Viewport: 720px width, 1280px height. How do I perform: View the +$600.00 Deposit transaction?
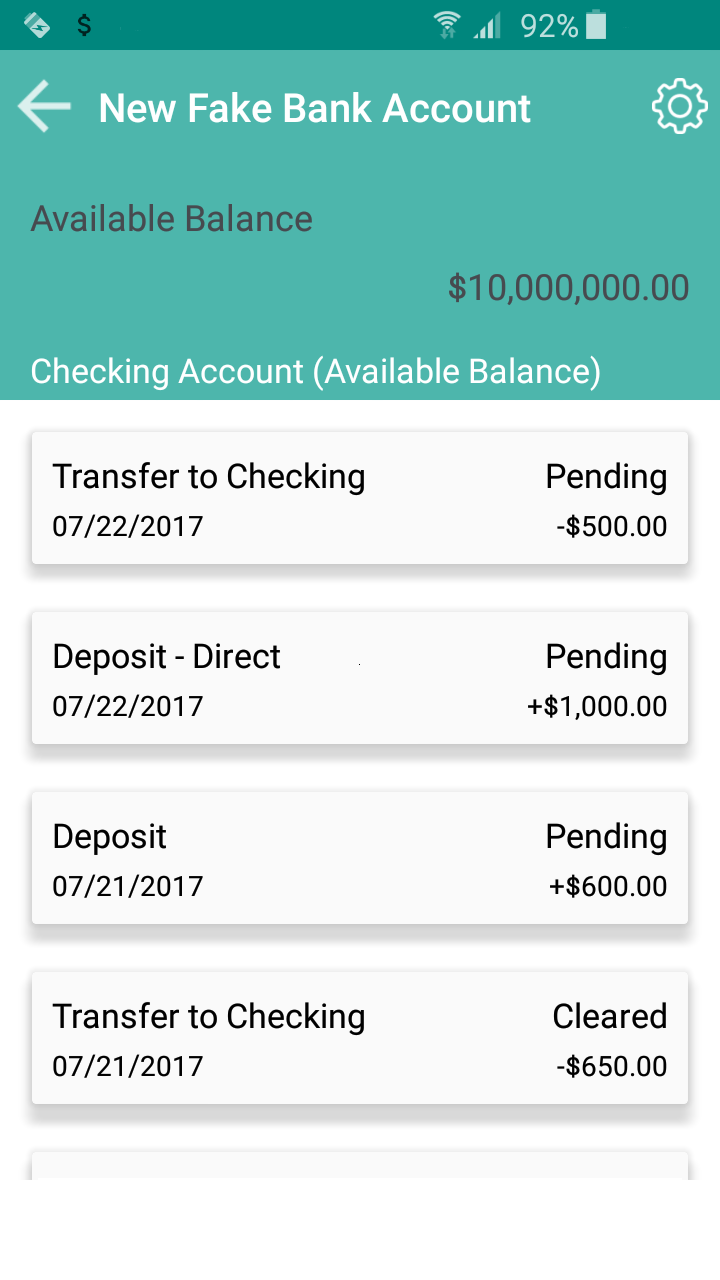[360, 858]
